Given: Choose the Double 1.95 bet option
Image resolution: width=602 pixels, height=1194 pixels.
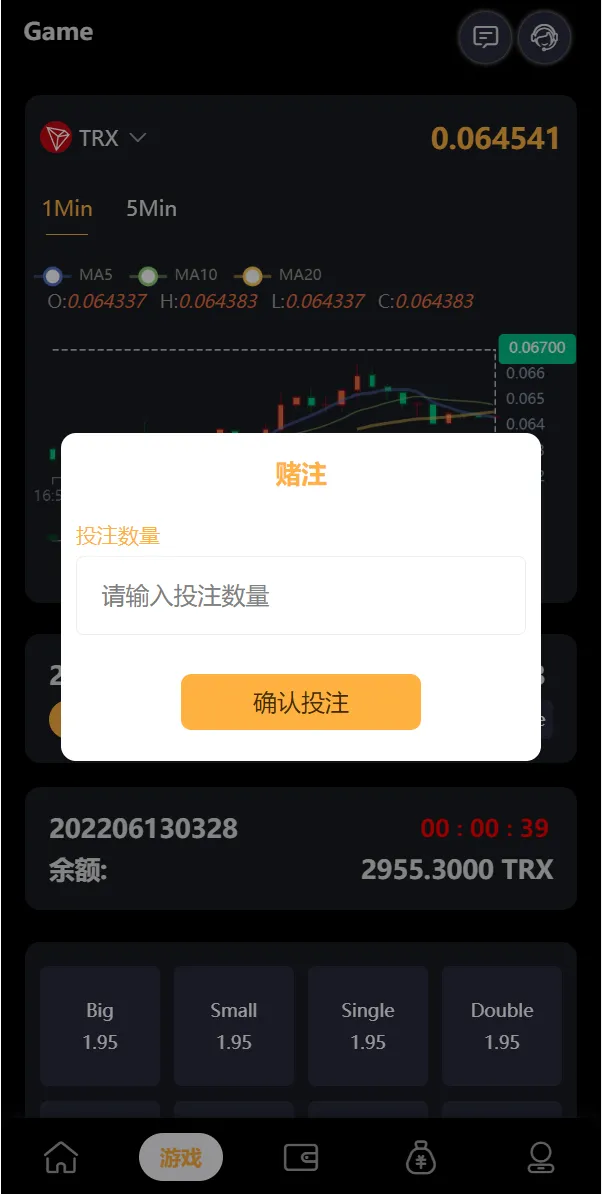Looking at the screenshot, I should click(x=502, y=1026).
